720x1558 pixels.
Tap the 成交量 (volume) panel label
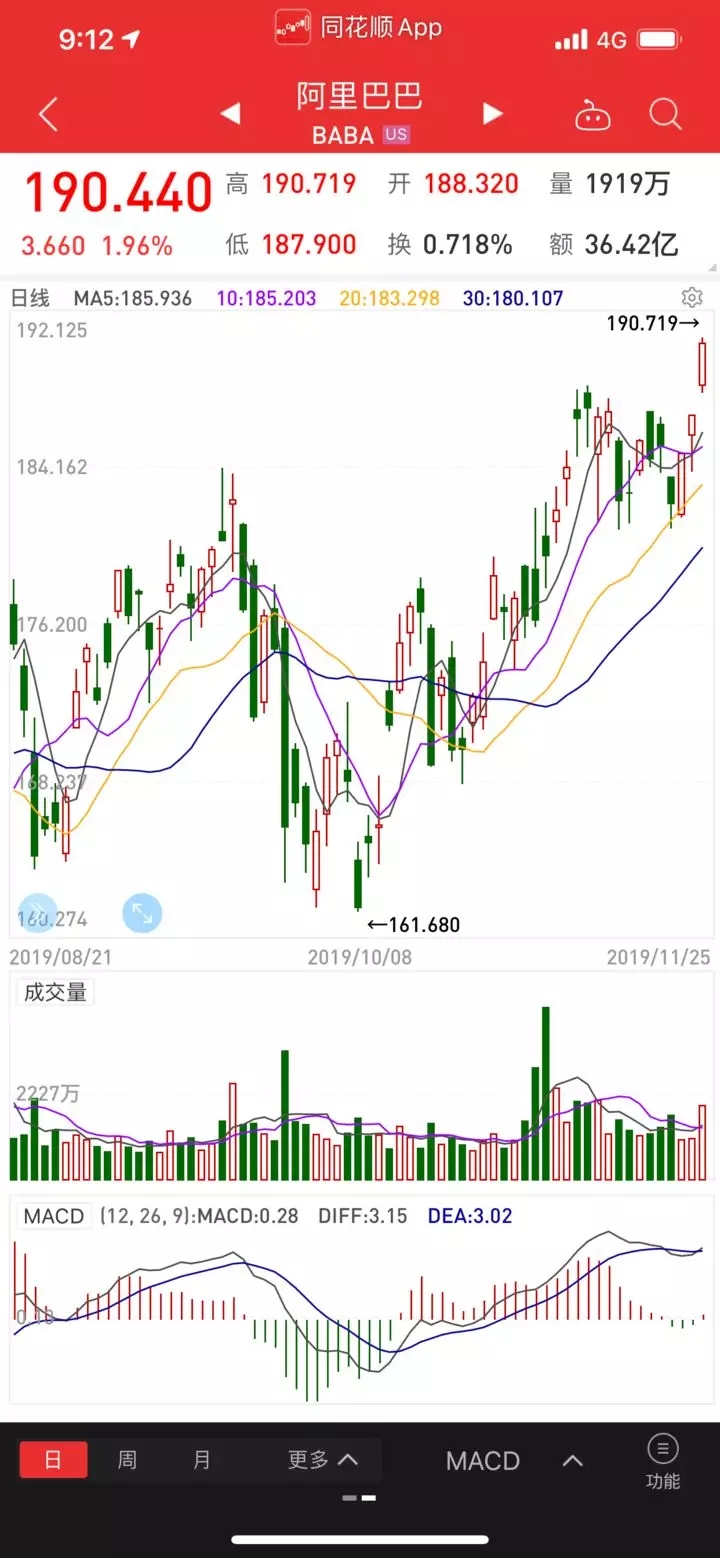pos(55,991)
